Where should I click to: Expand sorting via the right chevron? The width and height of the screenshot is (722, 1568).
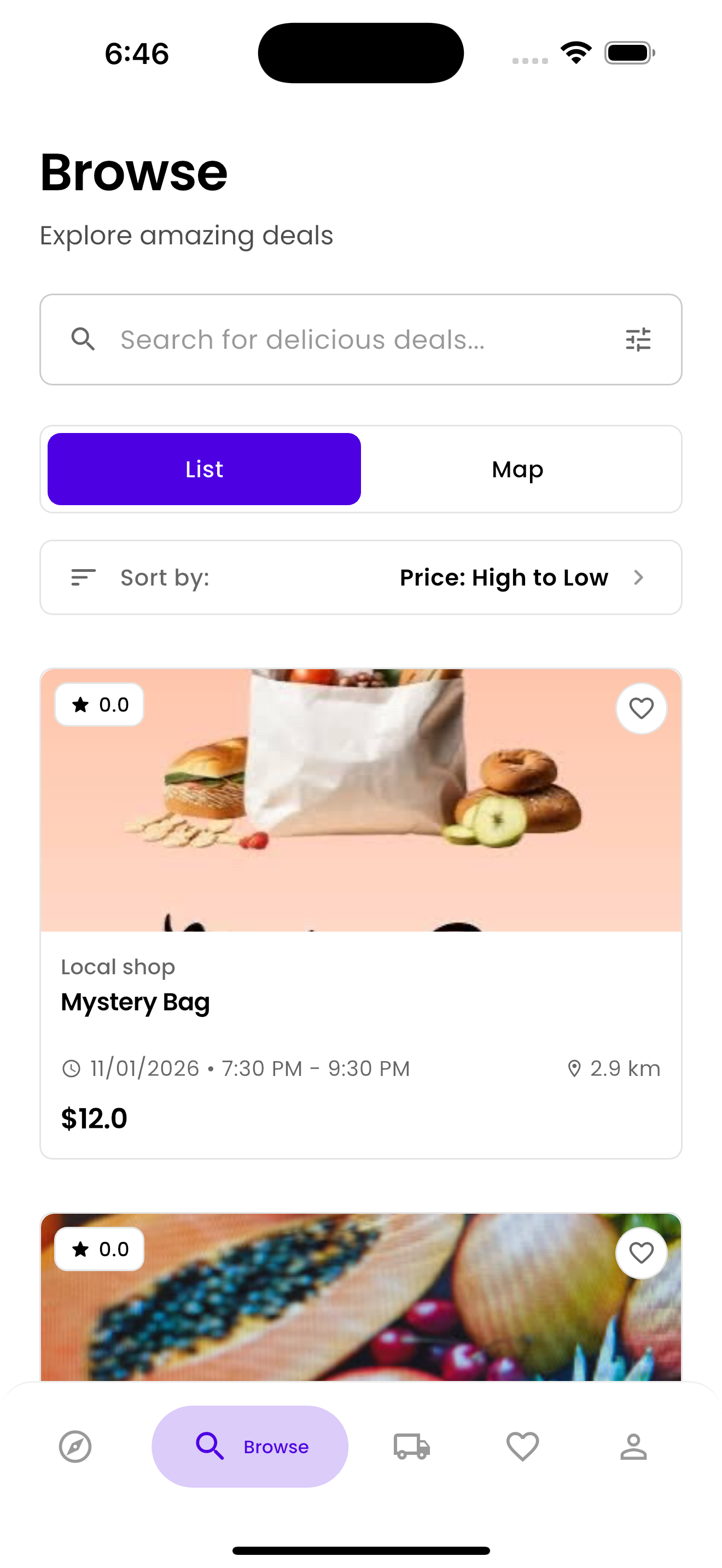click(639, 577)
